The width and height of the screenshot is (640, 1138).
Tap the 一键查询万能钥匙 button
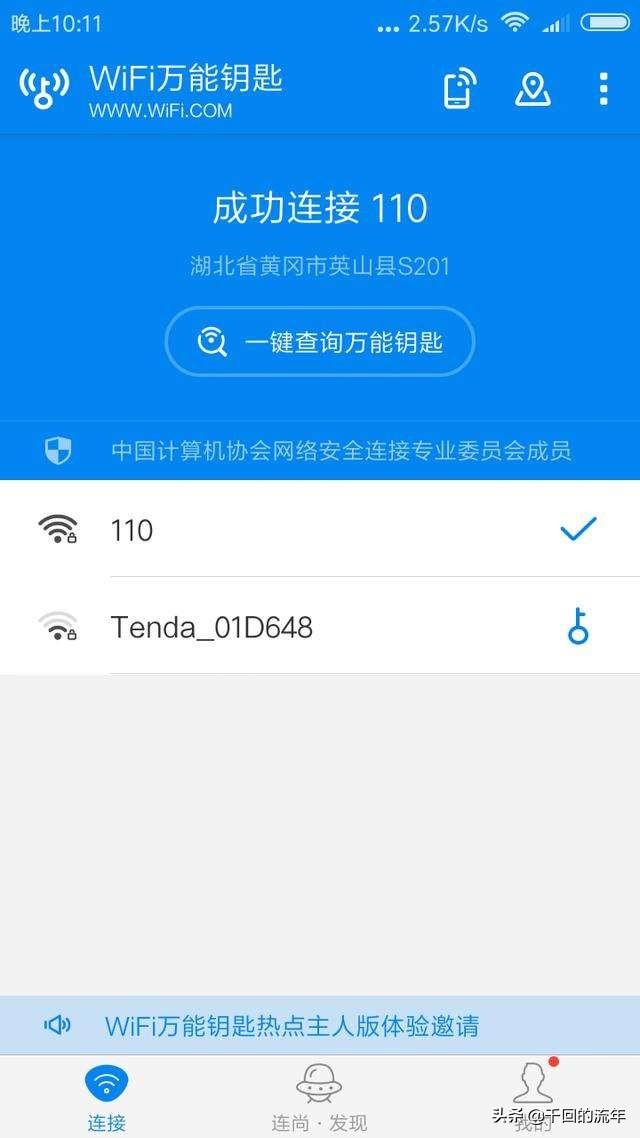320,342
